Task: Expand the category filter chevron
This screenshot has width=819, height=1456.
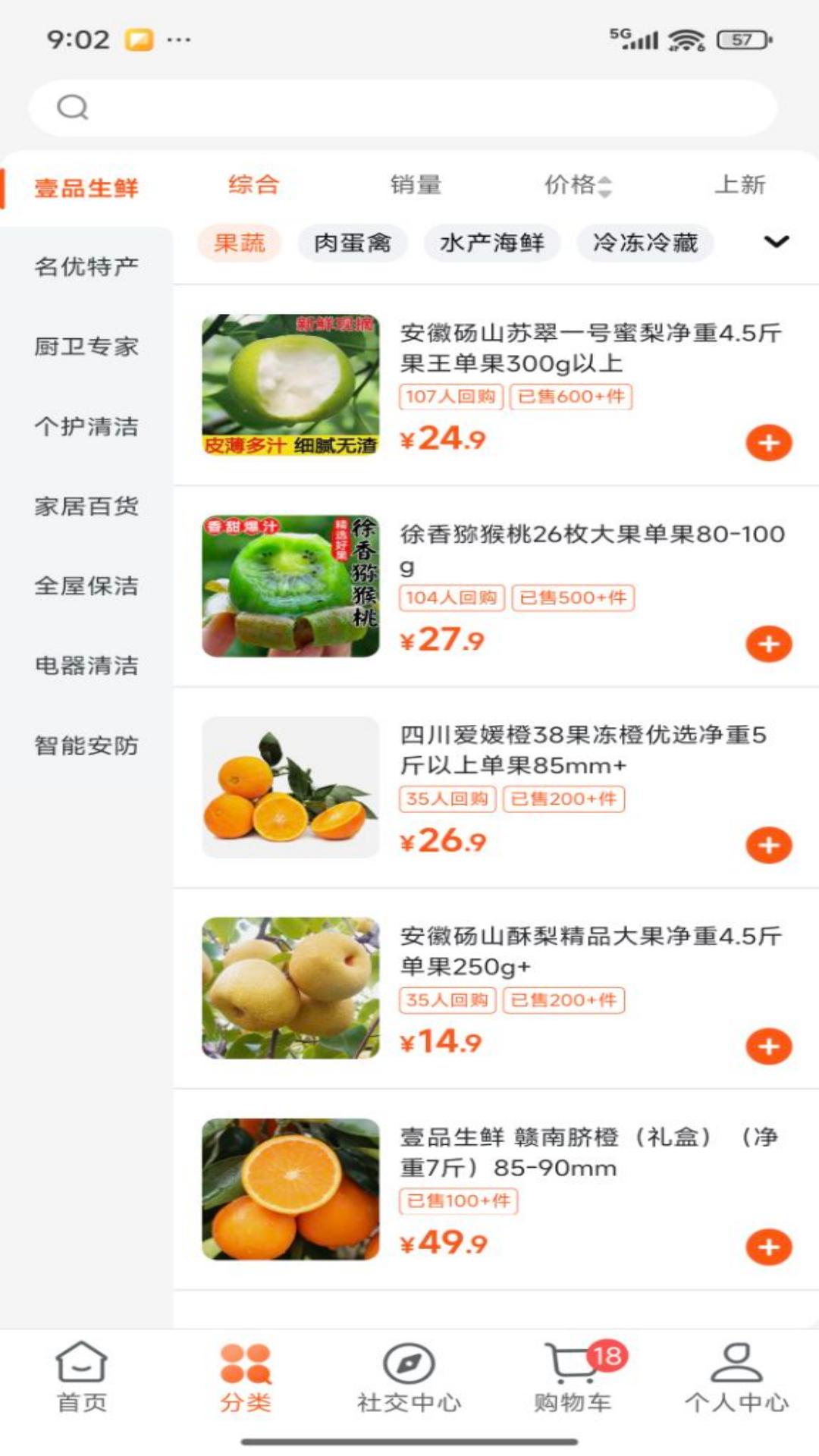Action: [777, 243]
